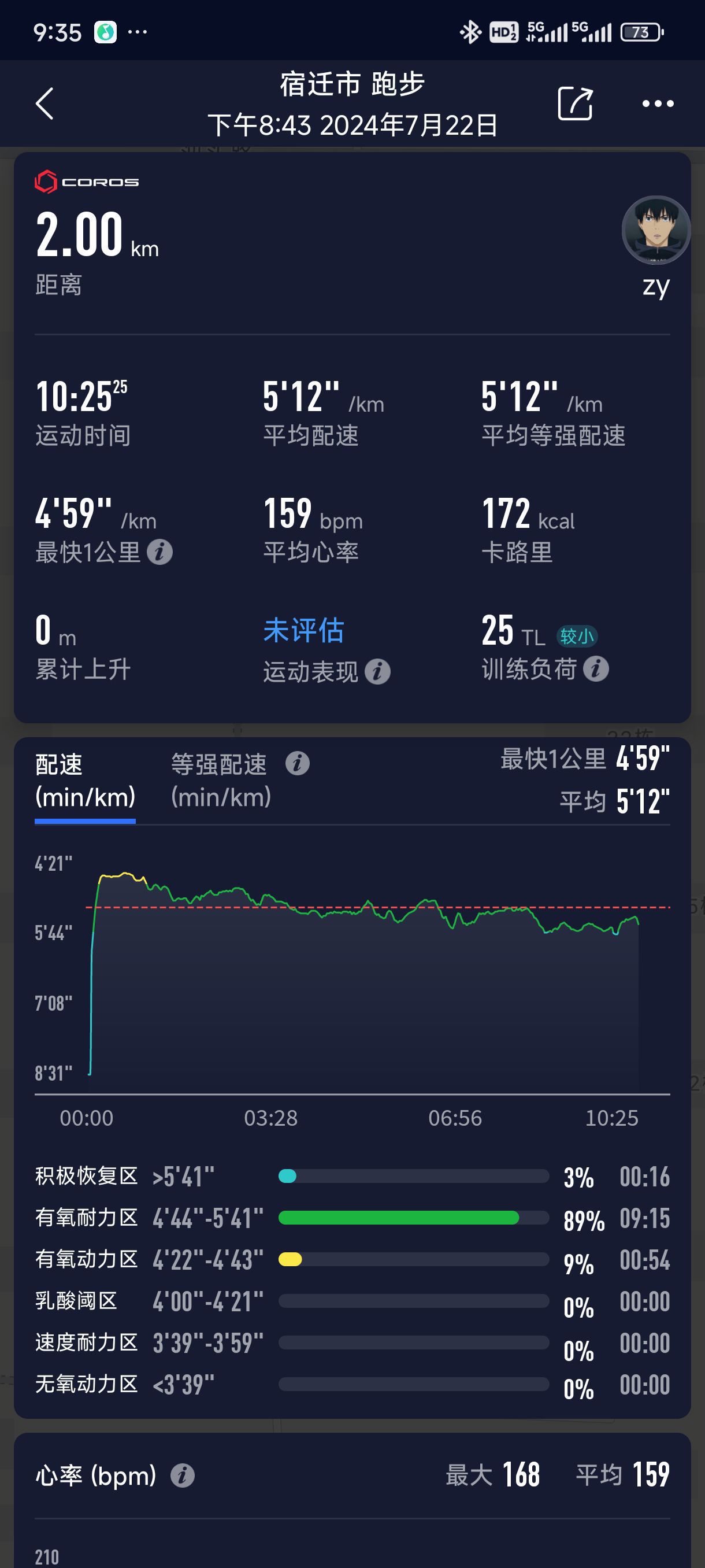Switch to the 等强配速 tab
This screenshot has width=705, height=1568.
220,781
